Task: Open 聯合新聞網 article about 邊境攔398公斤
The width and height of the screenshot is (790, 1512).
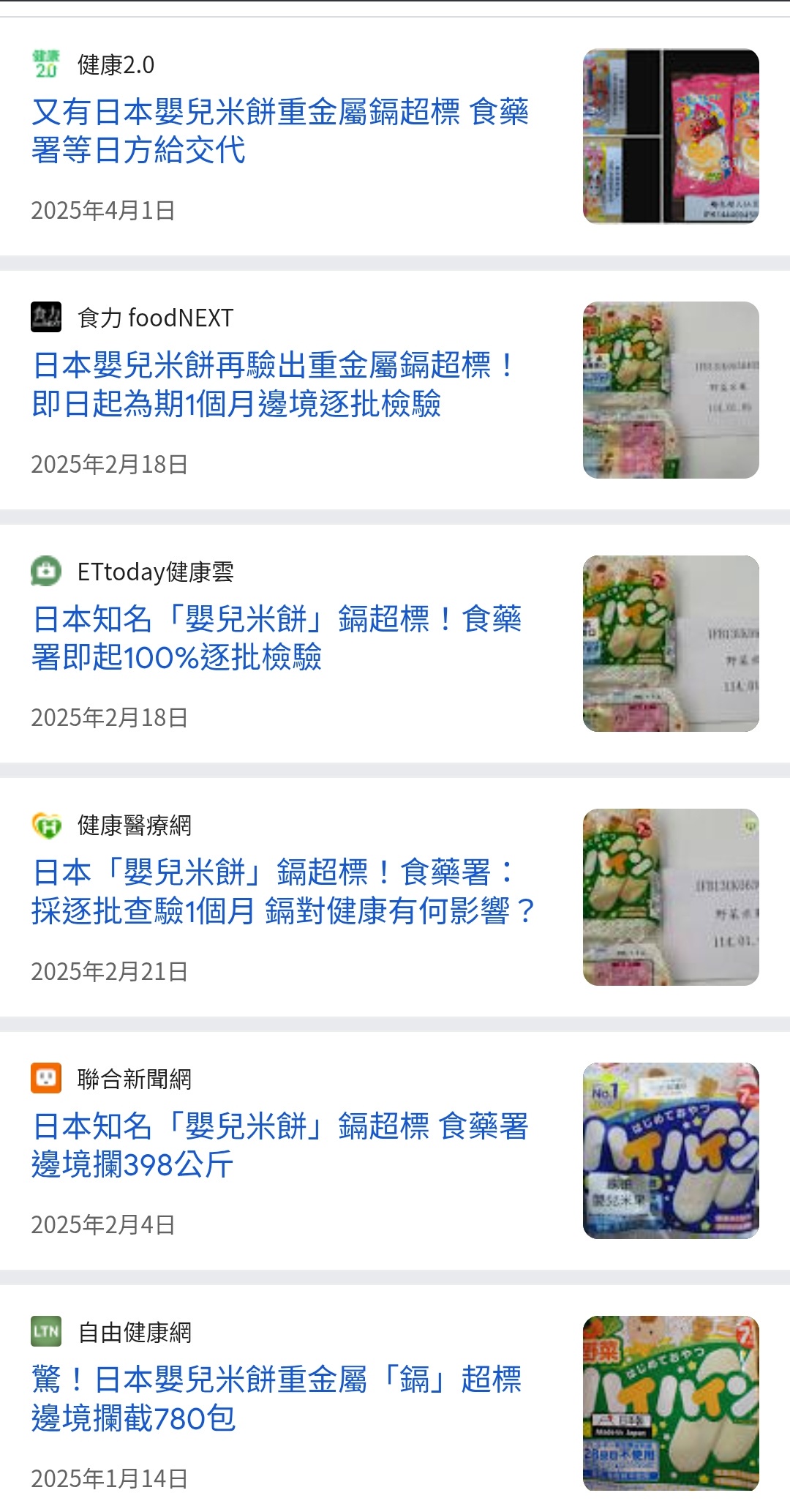Action: point(279,1145)
